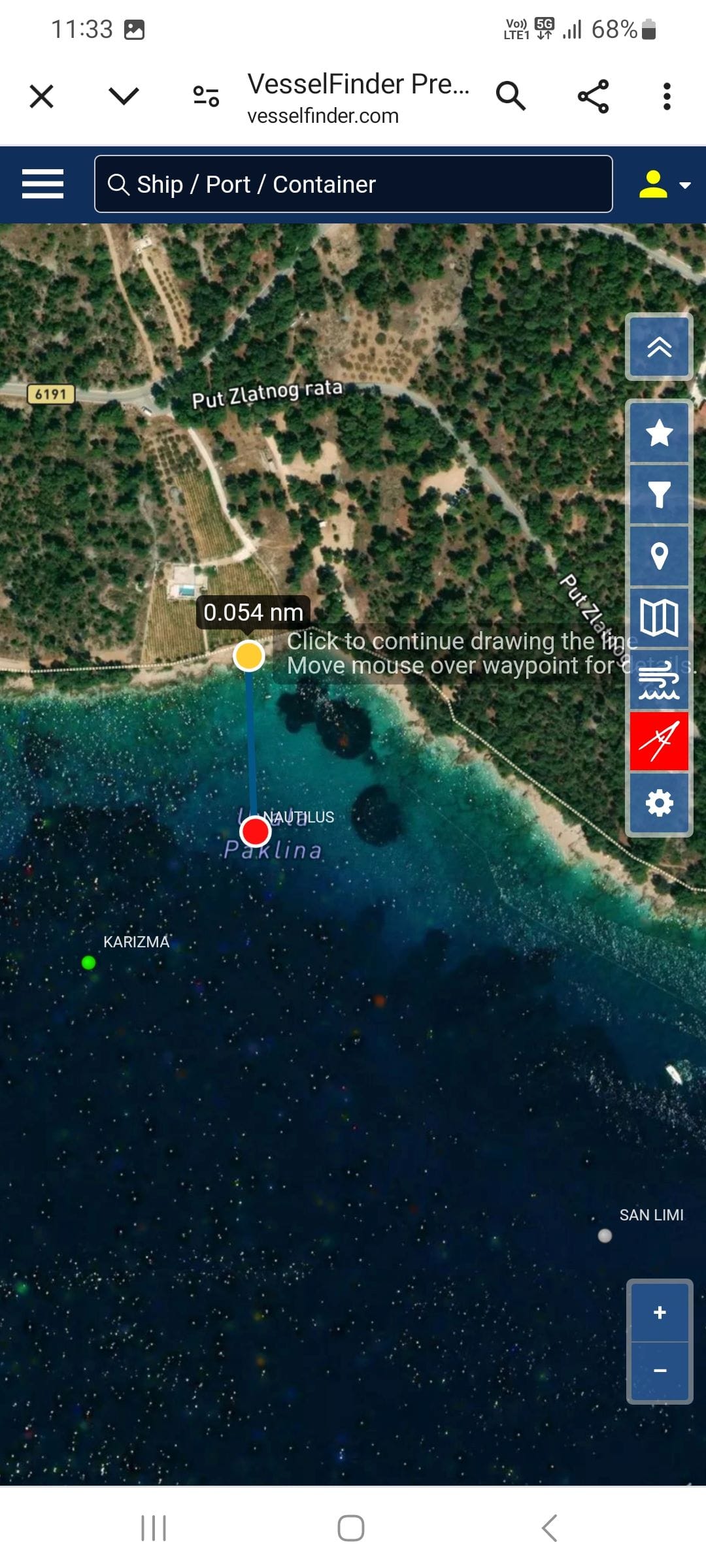706x1568 pixels.
Task: Zoom in on the map with plus
Action: click(x=660, y=1313)
